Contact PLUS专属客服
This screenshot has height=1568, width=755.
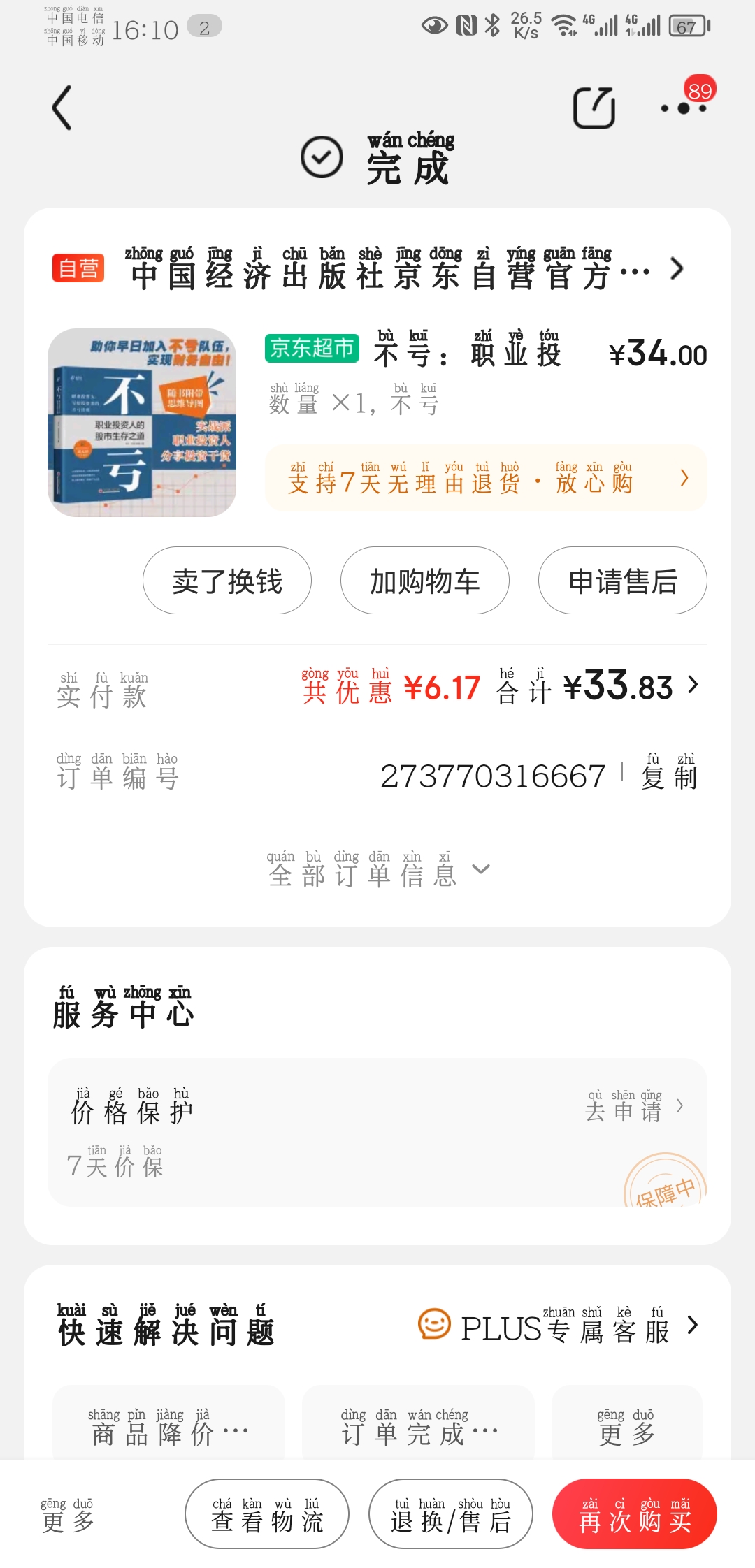pos(559,1326)
